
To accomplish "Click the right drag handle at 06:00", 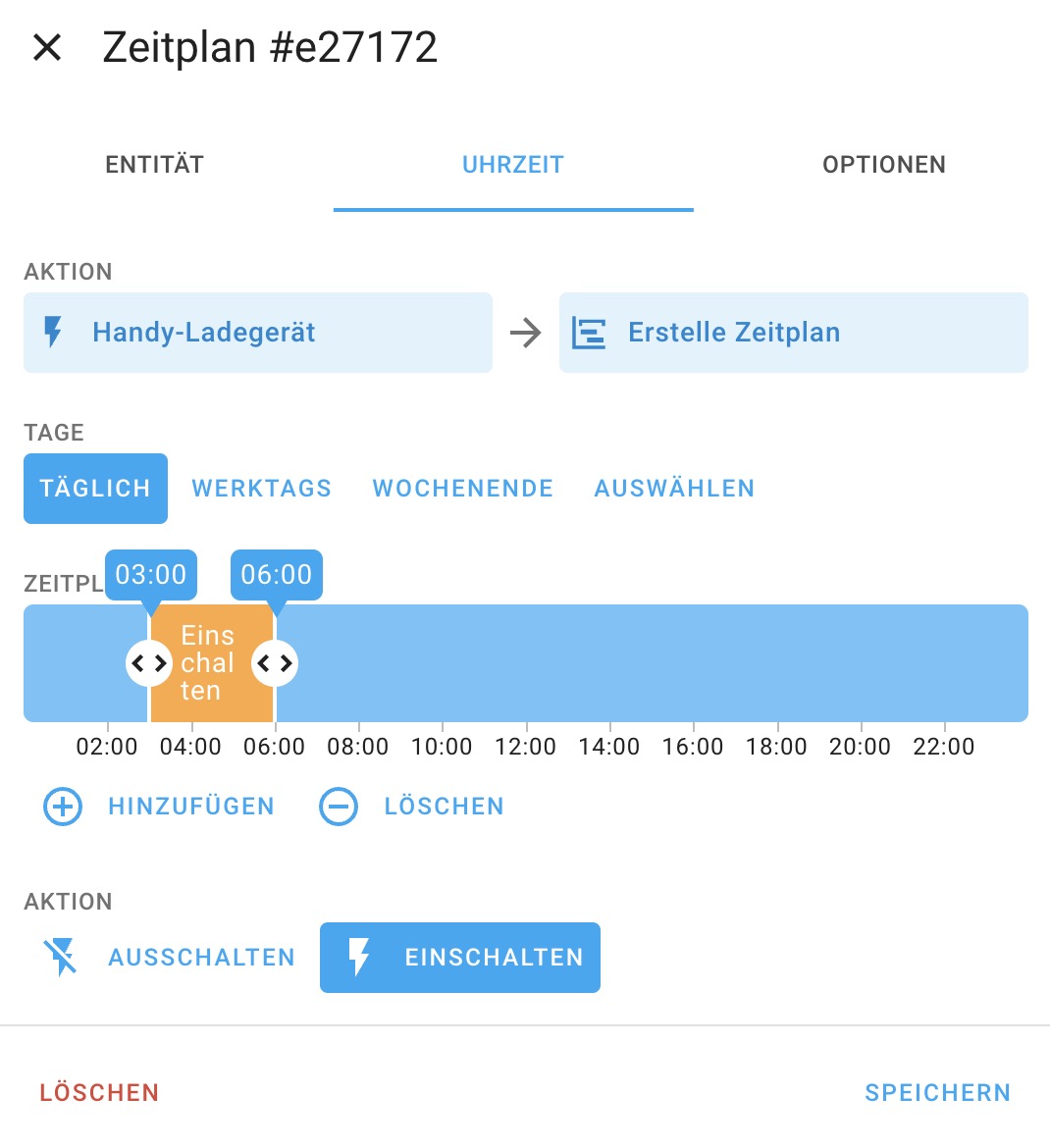I will tap(275, 663).
